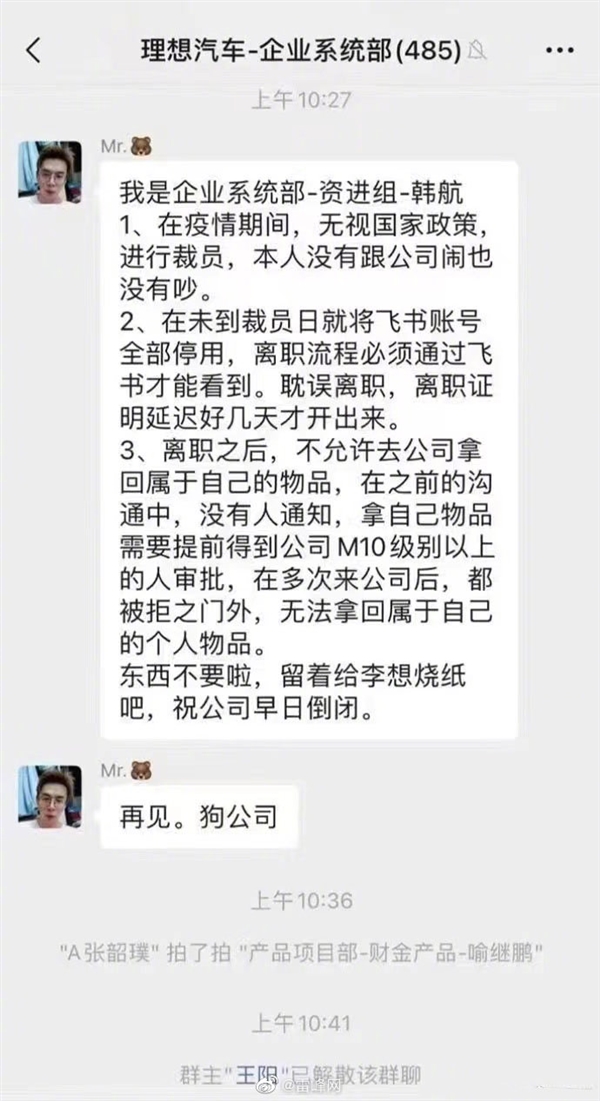Tap Mr.'s avatar next to 再见。狗公司
Viewport: 600px width, 1101px height.
[49, 796]
